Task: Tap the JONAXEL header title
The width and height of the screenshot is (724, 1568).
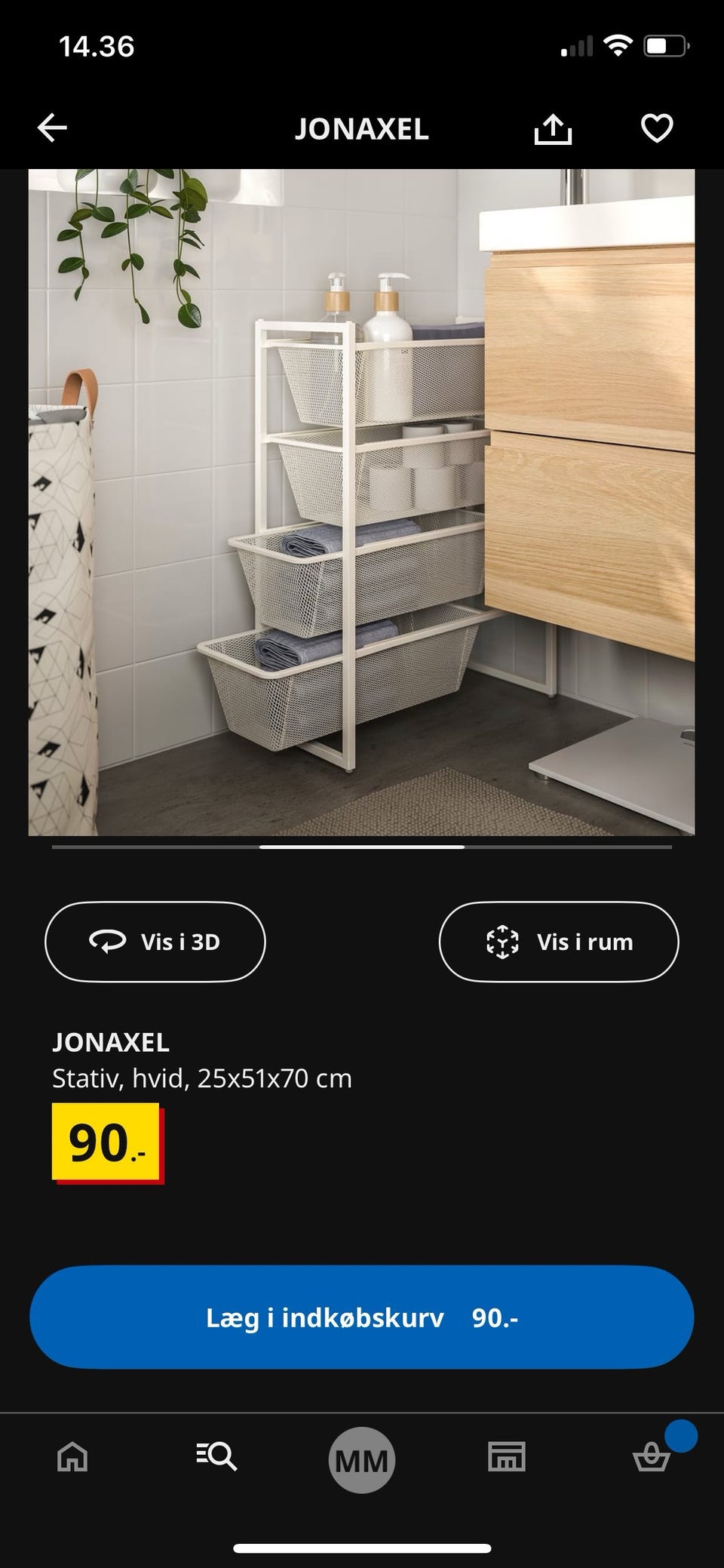Action: point(362,128)
